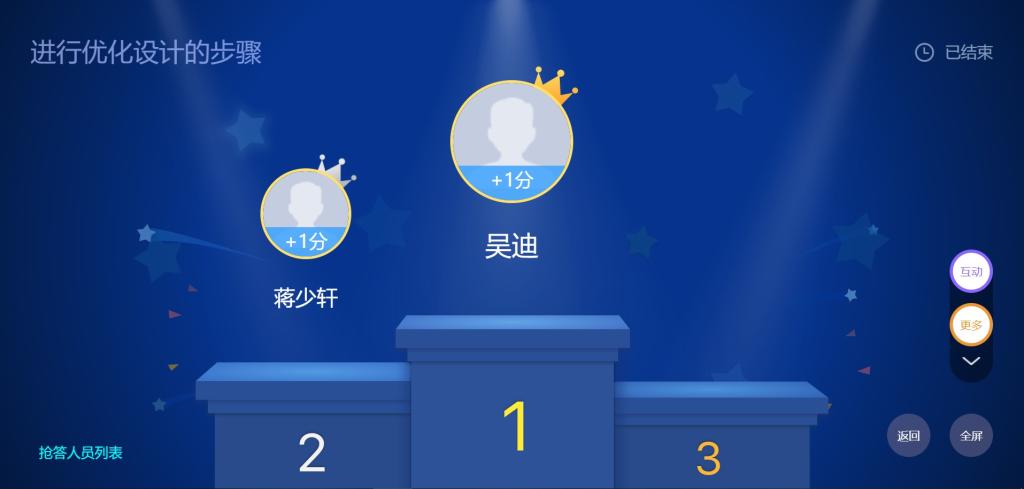Enter fullscreen with the 全屏 button
The image size is (1024, 489).
[x=970, y=435]
